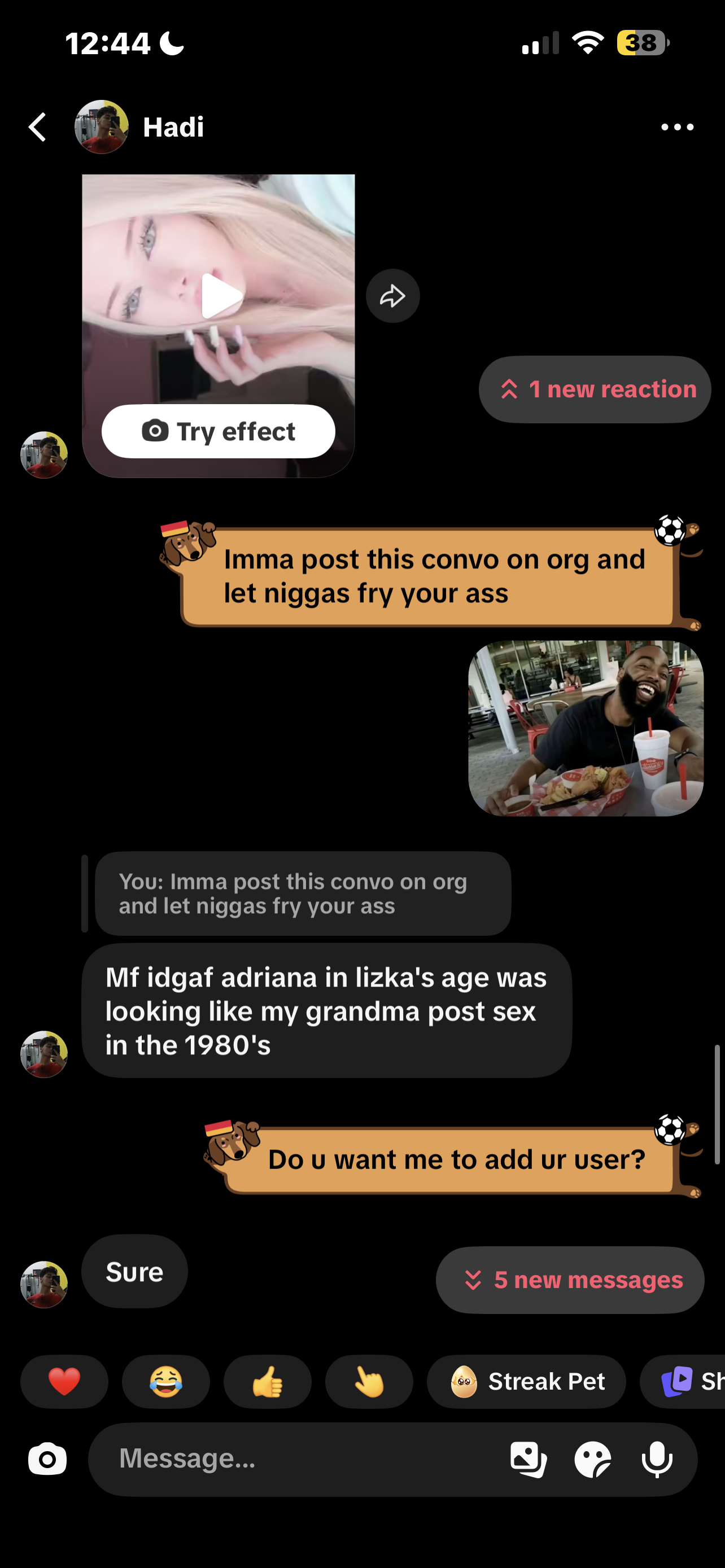Jump down to the 5 new messages
725x1568 pixels.
(x=570, y=1280)
